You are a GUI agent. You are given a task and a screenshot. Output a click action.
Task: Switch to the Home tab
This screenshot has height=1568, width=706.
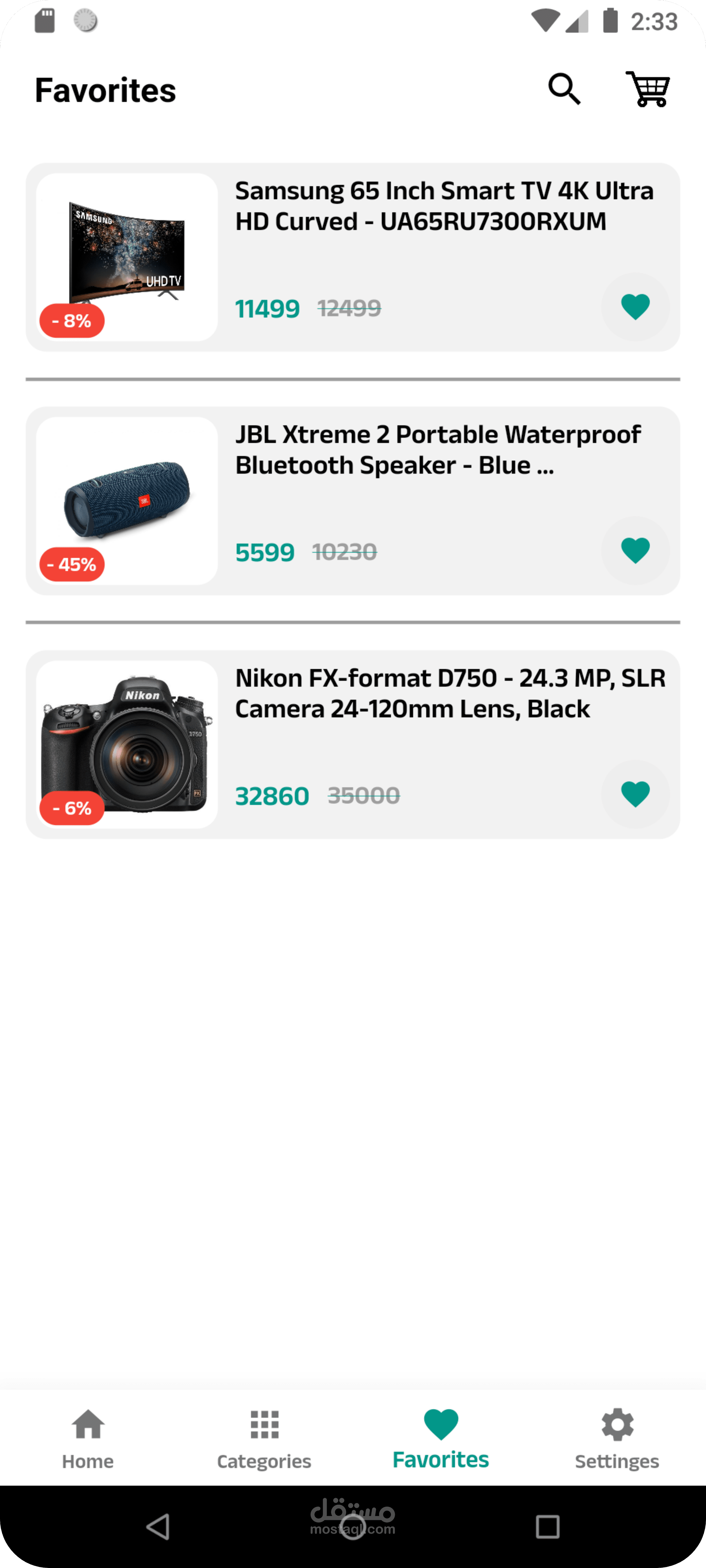coord(88,1438)
